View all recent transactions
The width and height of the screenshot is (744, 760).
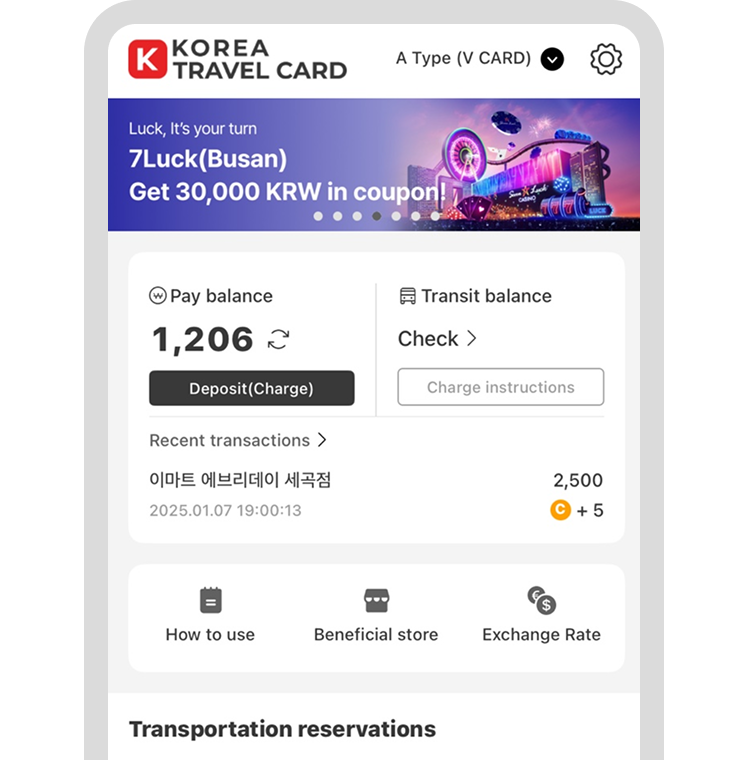click(x=238, y=440)
